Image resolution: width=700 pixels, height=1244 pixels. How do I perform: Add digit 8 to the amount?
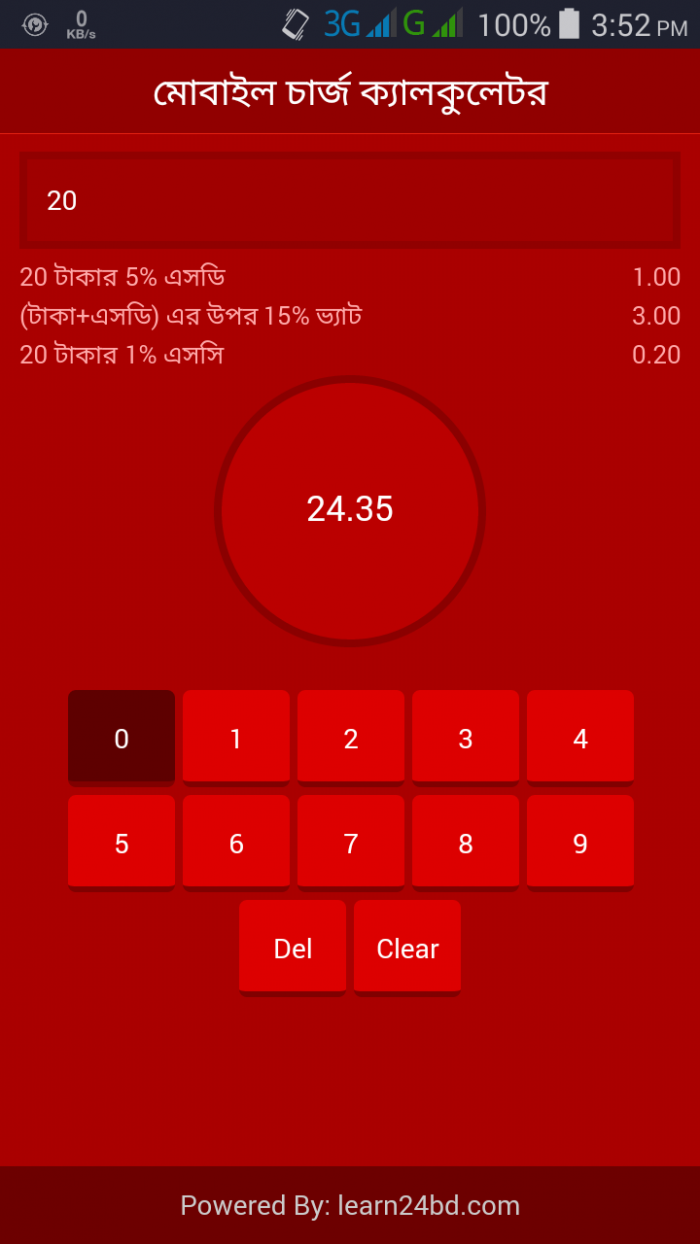coord(465,843)
